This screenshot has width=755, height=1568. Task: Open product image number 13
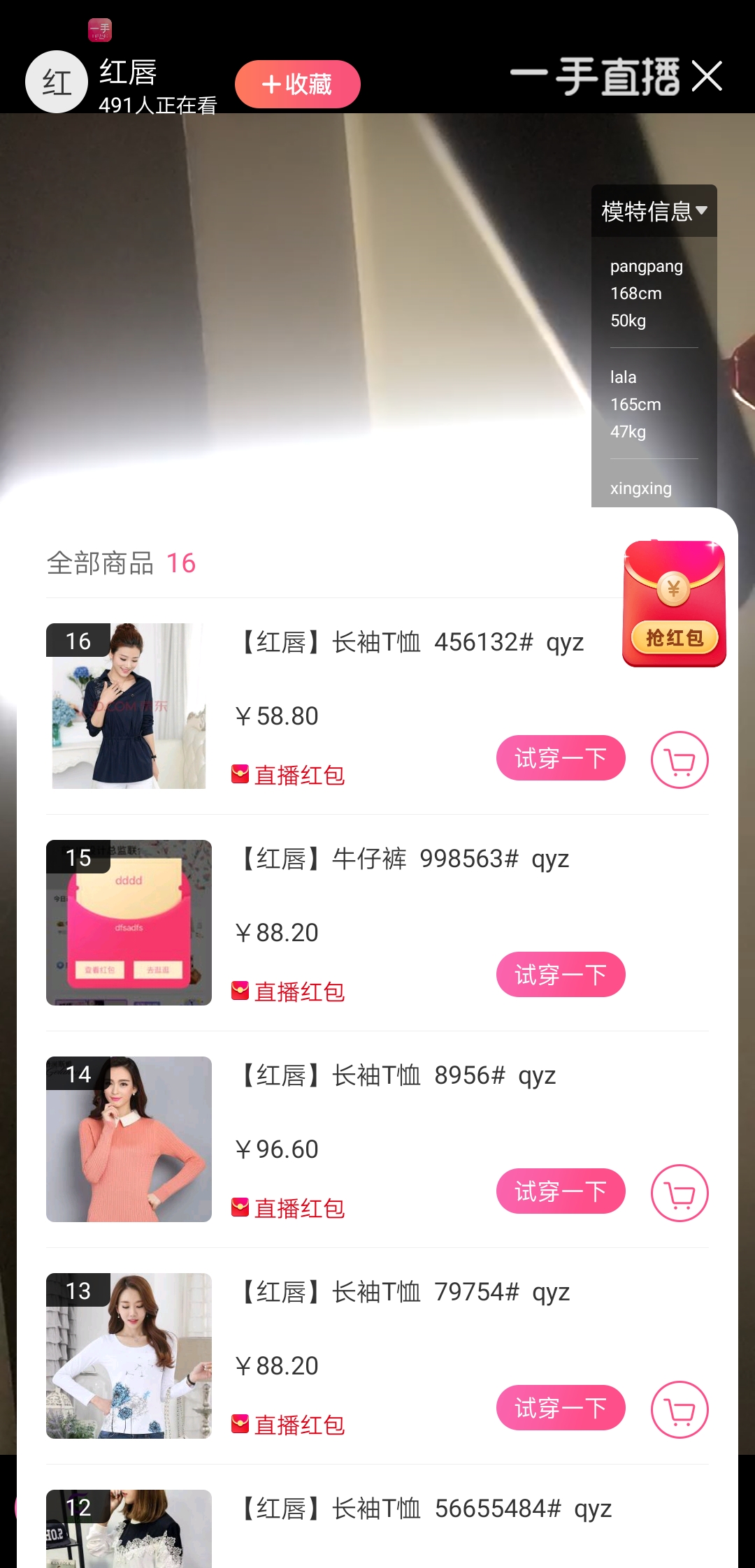(129, 1356)
